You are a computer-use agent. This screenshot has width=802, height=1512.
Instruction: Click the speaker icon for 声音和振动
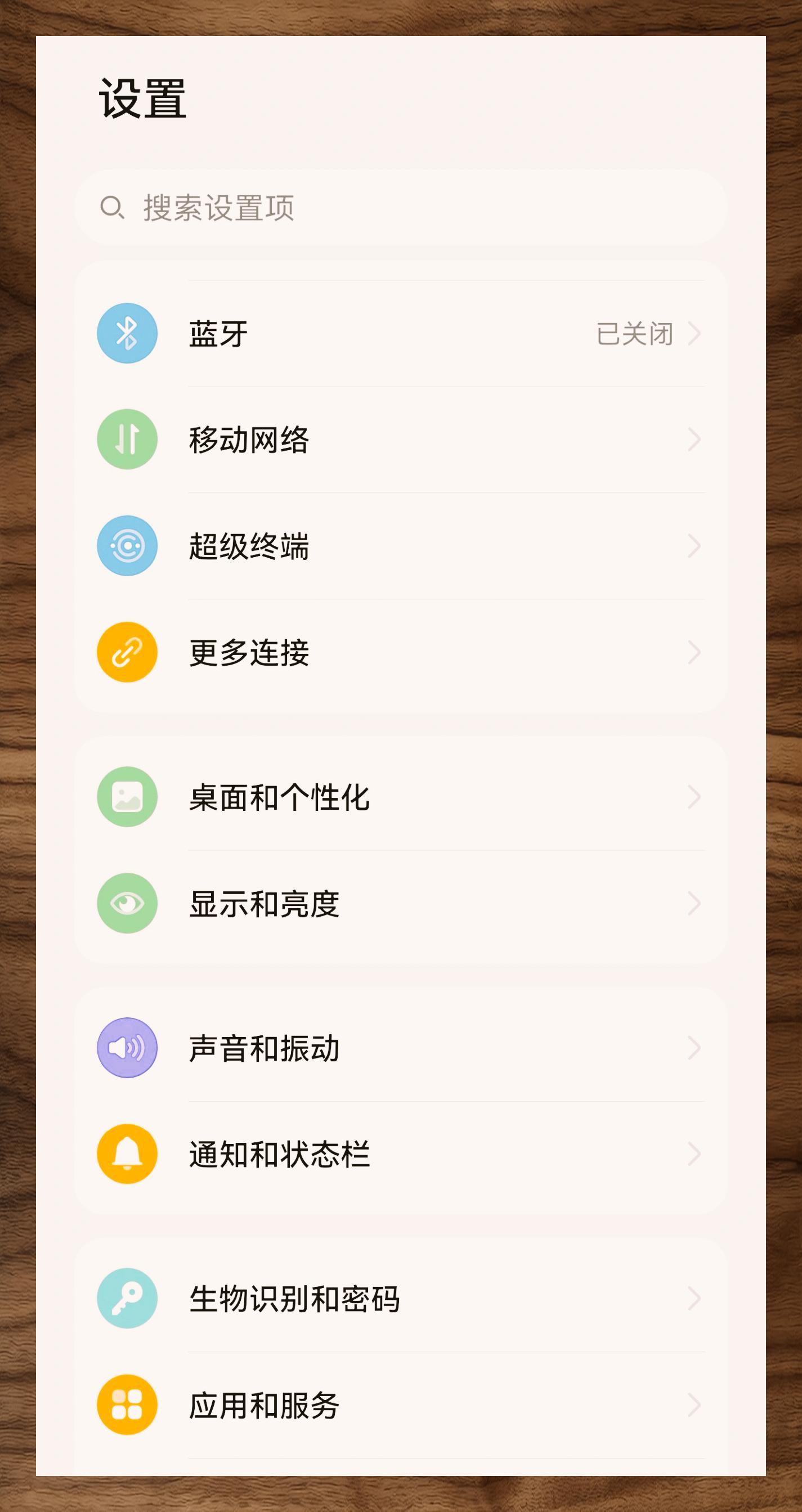click(x=127, y=1049)
